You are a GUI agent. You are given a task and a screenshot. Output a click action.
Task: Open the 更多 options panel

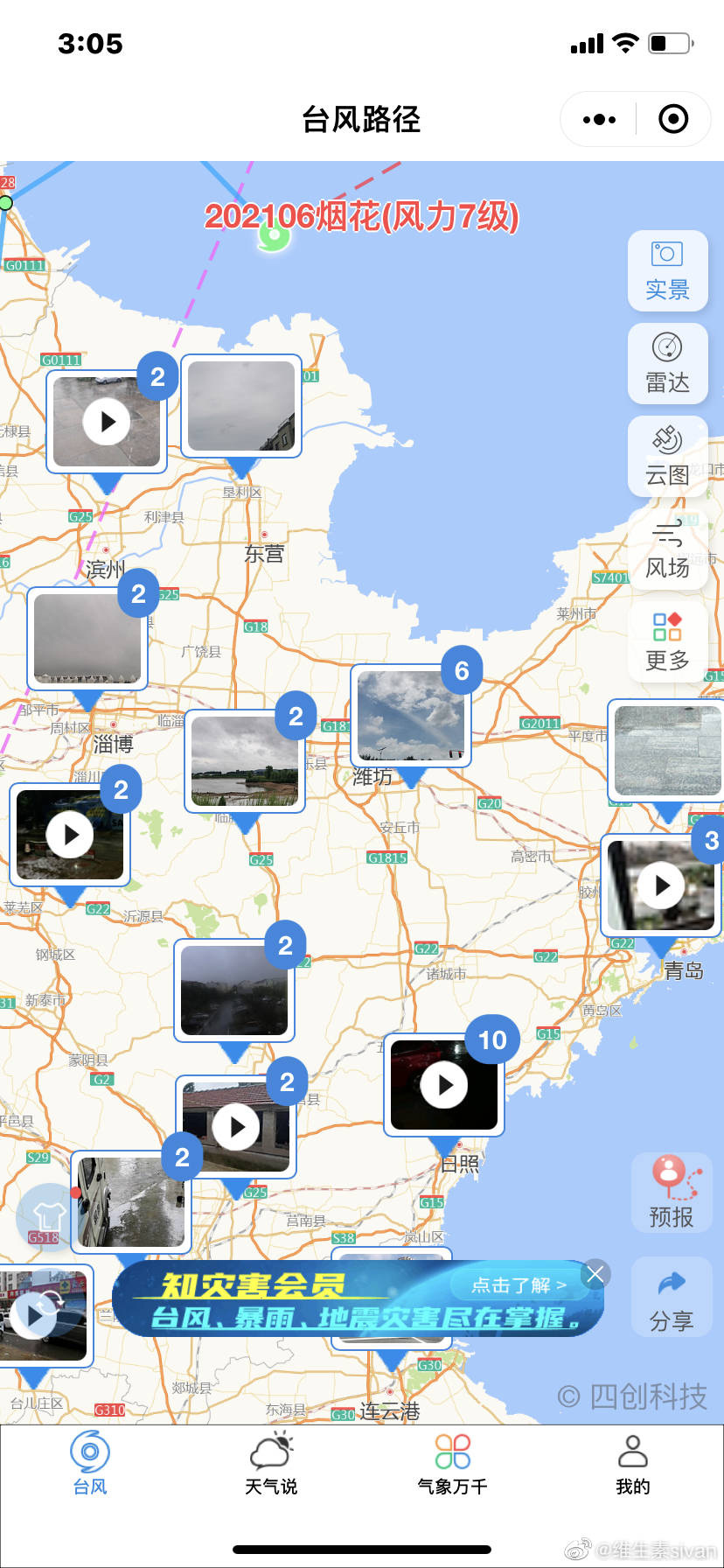point(667,641)
